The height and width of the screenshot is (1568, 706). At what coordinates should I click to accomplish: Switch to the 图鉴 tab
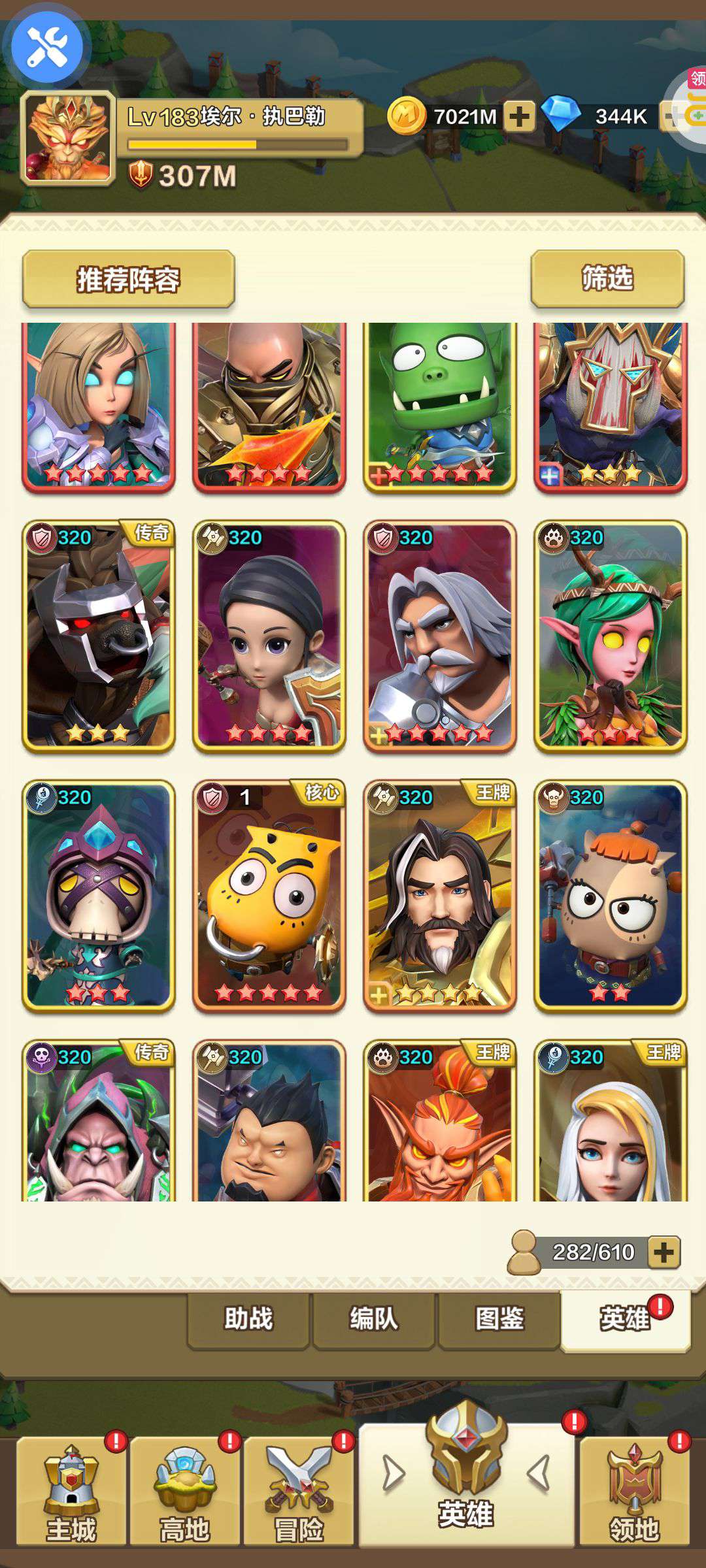[x=499, y=1320]
